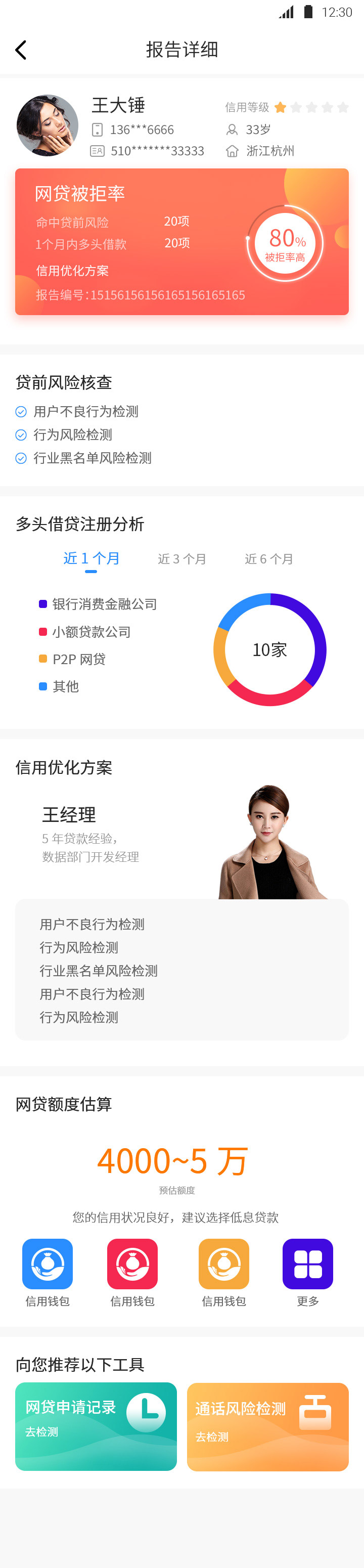Open 信用优化方案 in the red card
This screenshot has height=1568, width=364.
[72, 270]
